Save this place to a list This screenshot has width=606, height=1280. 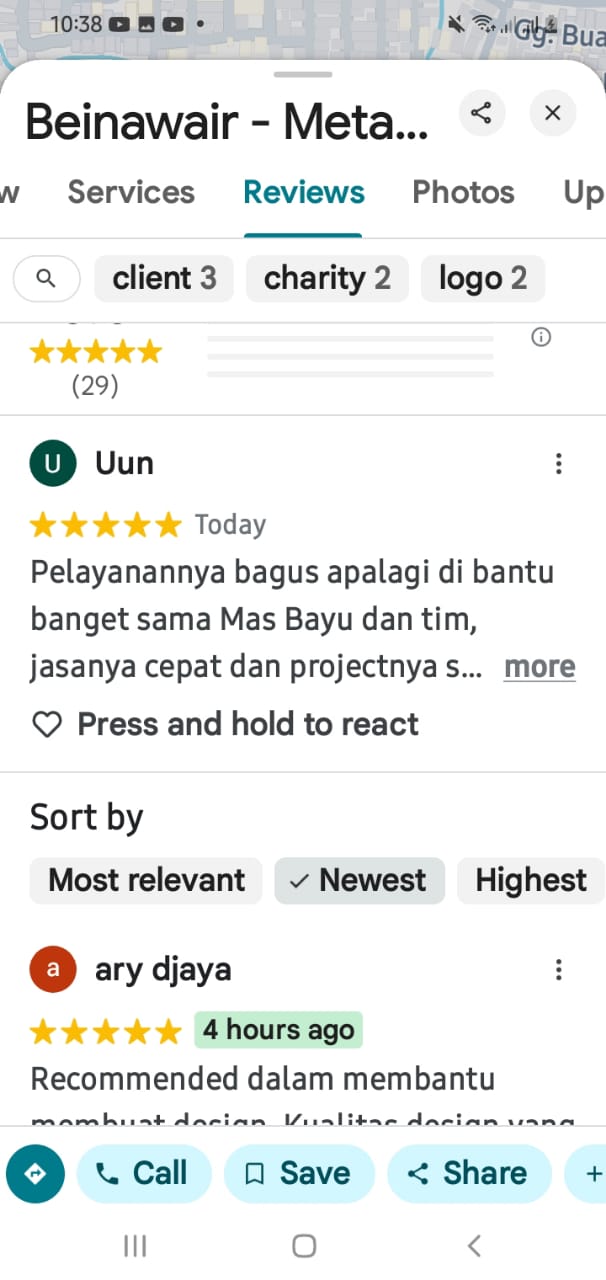(299, 1173)
